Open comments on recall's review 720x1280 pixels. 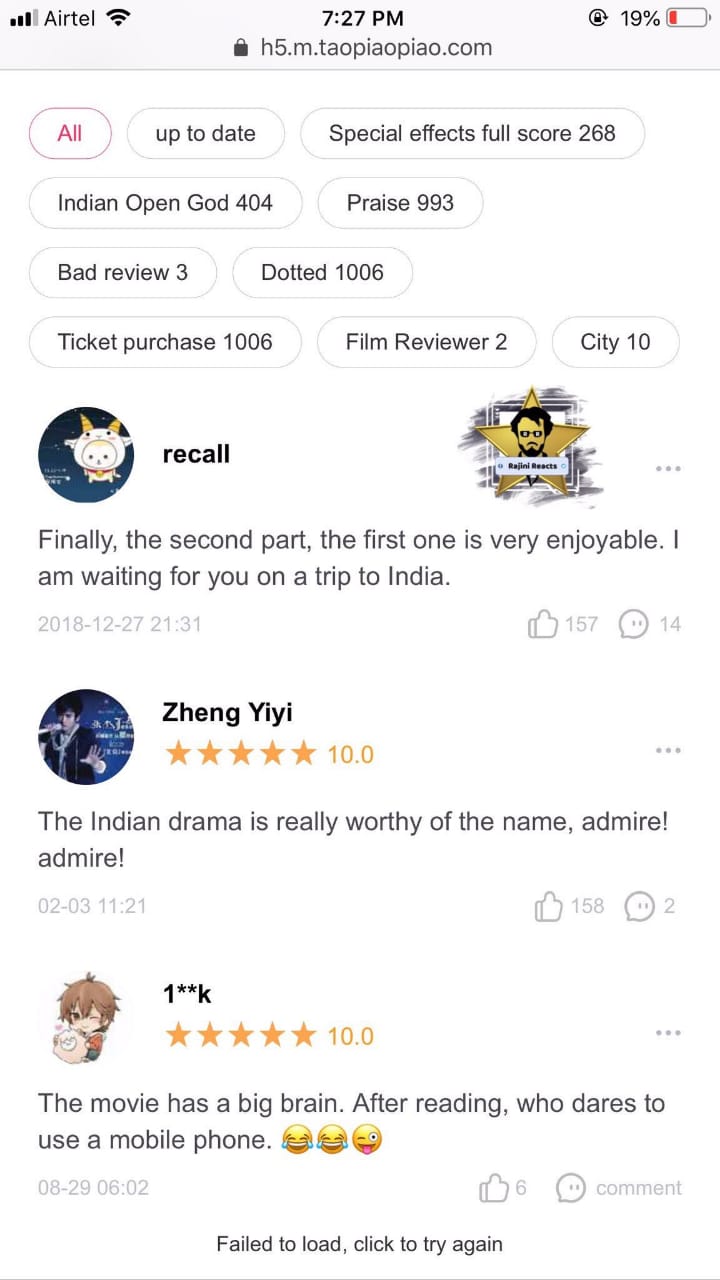click(634, 625)
